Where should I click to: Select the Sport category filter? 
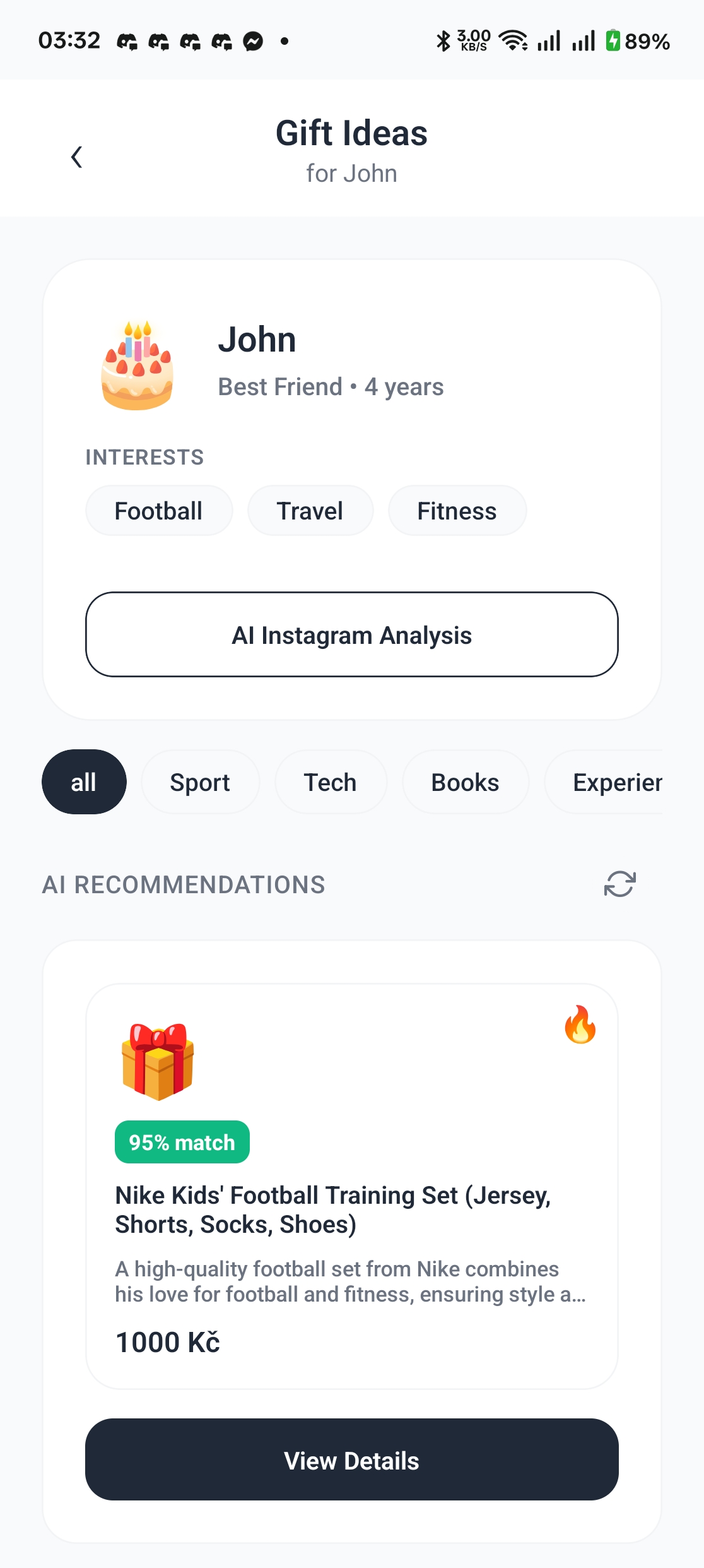click(200, 781)
